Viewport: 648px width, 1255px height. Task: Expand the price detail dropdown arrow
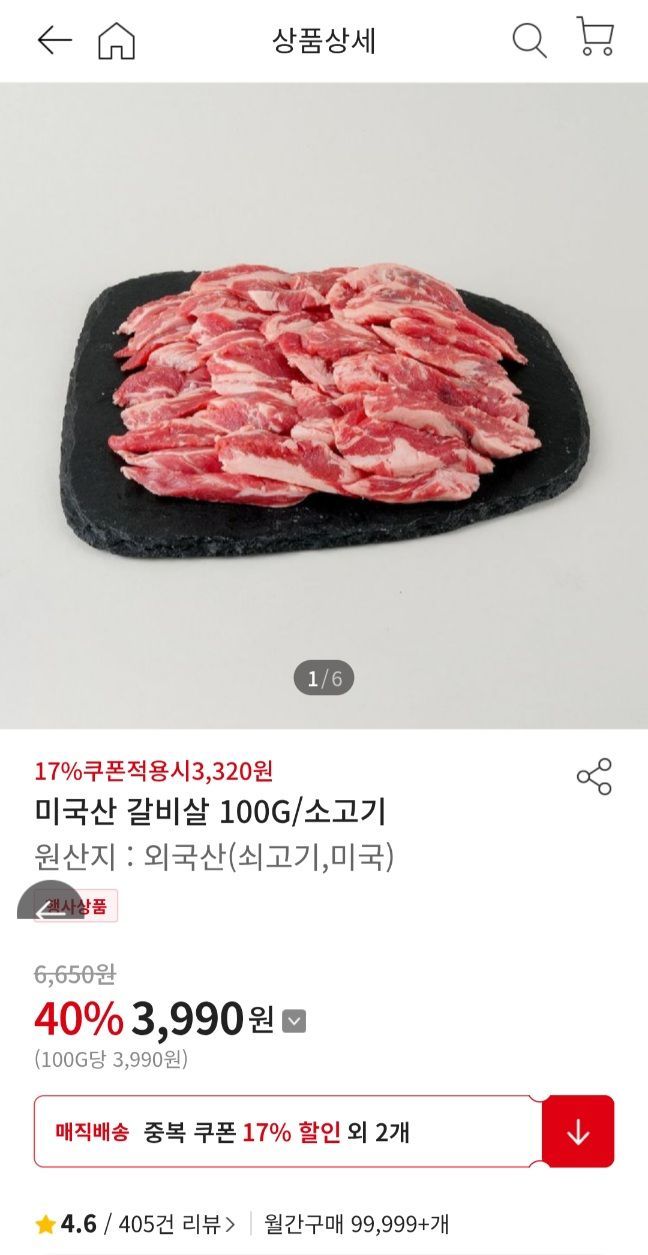point(294,1021)
